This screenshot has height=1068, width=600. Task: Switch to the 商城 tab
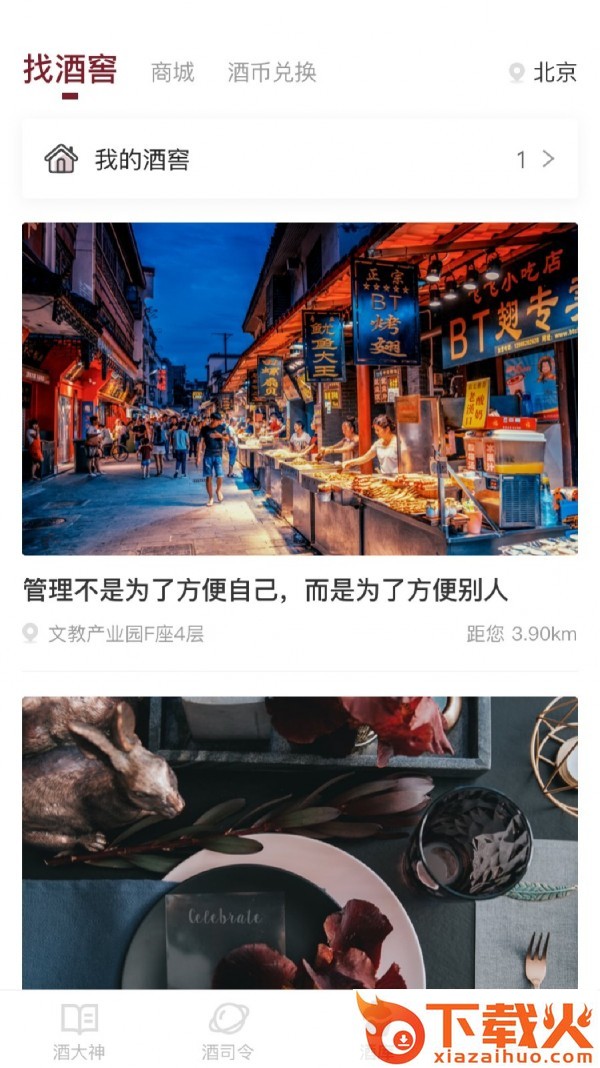[172, 72]
